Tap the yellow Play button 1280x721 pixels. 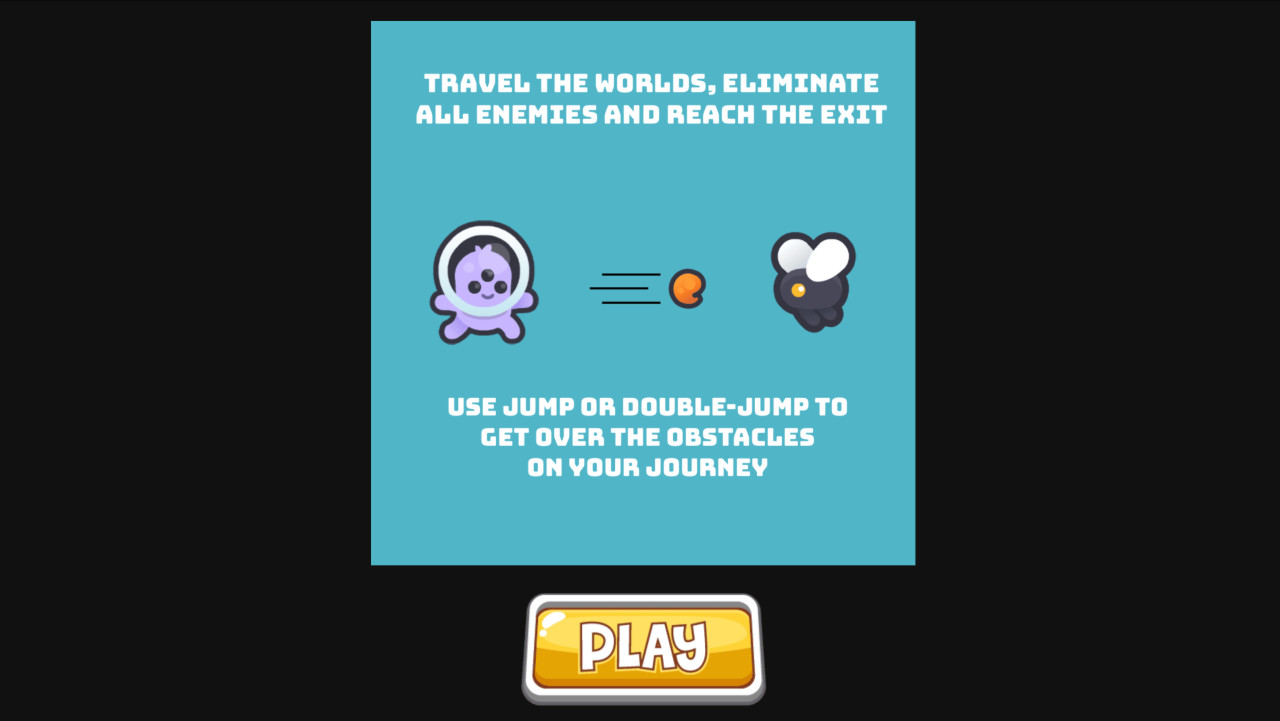coord(643,647)
